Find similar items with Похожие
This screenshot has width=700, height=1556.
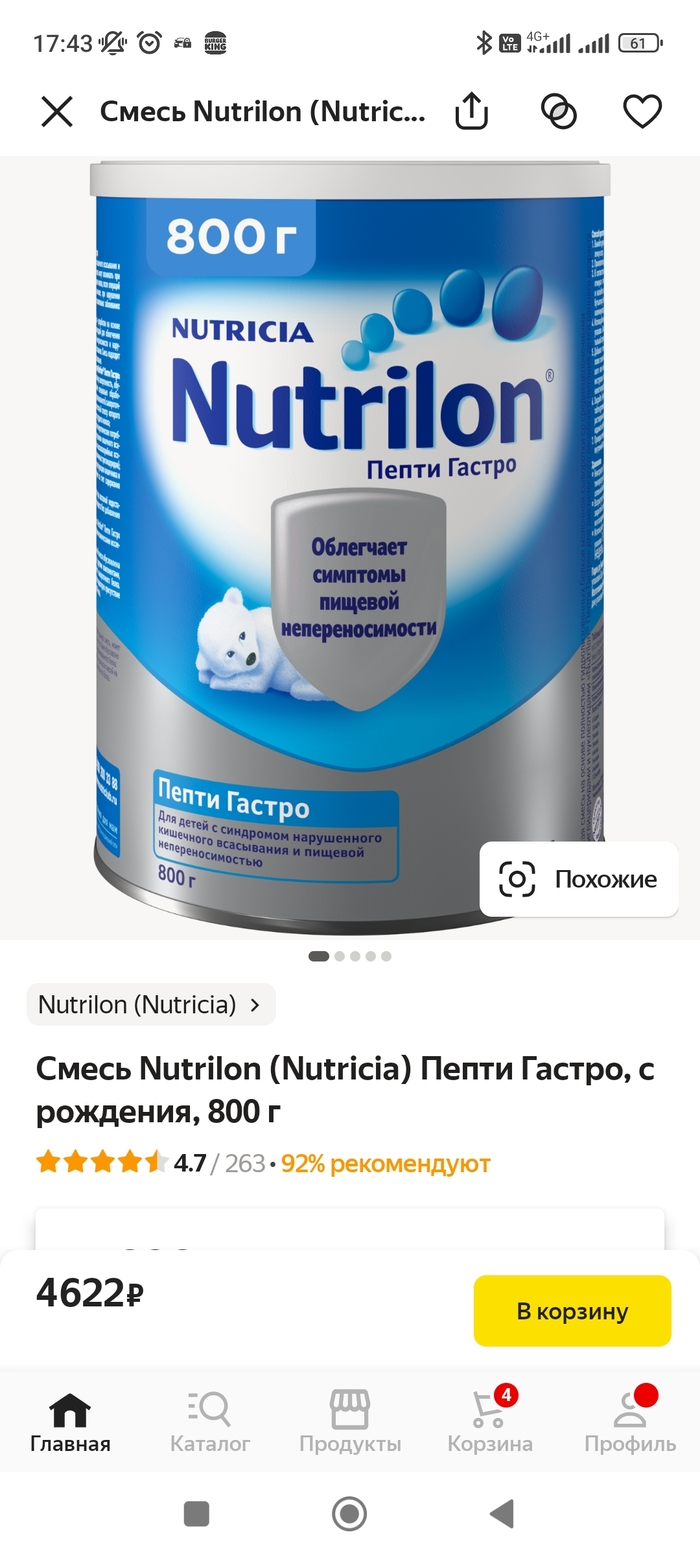pyautogui.click(x=580, y=880)
